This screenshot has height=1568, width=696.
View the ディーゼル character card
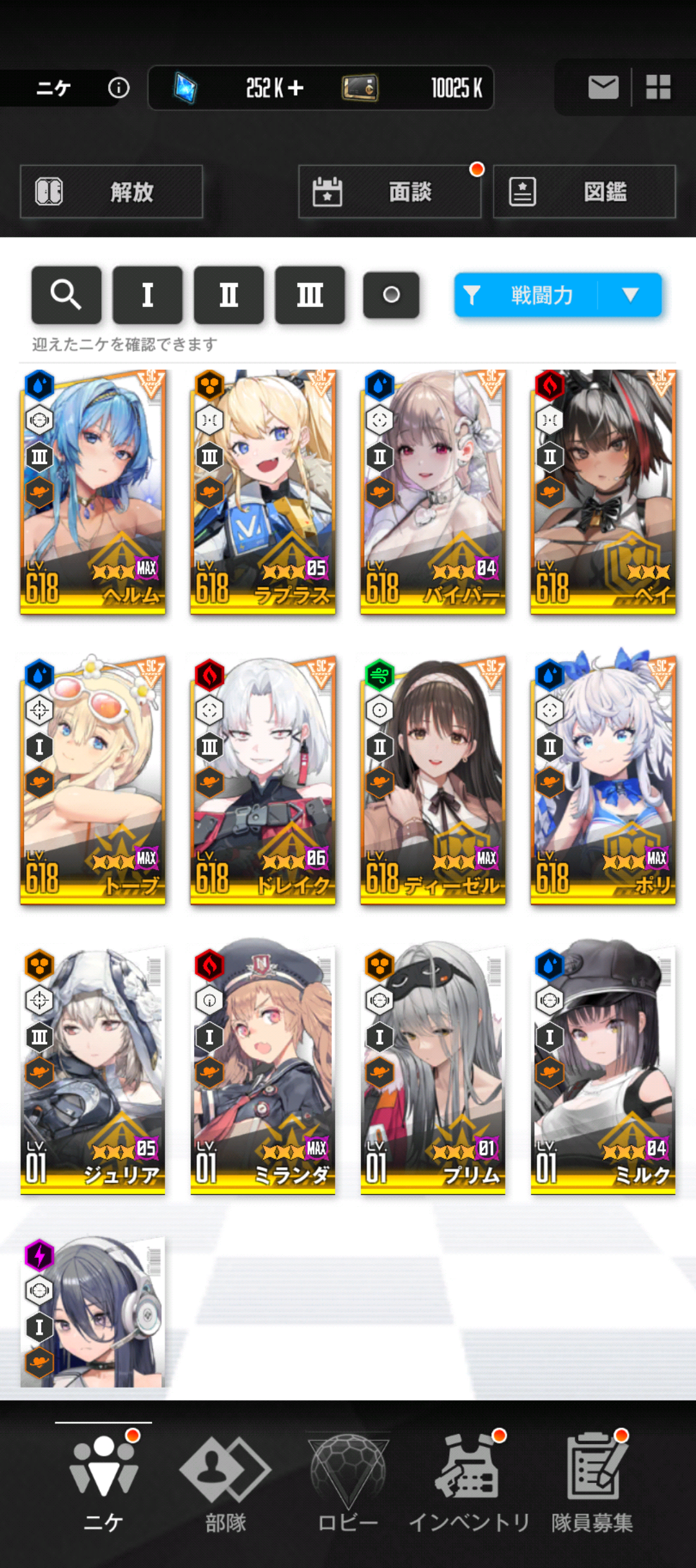click(x=433, y=781)
